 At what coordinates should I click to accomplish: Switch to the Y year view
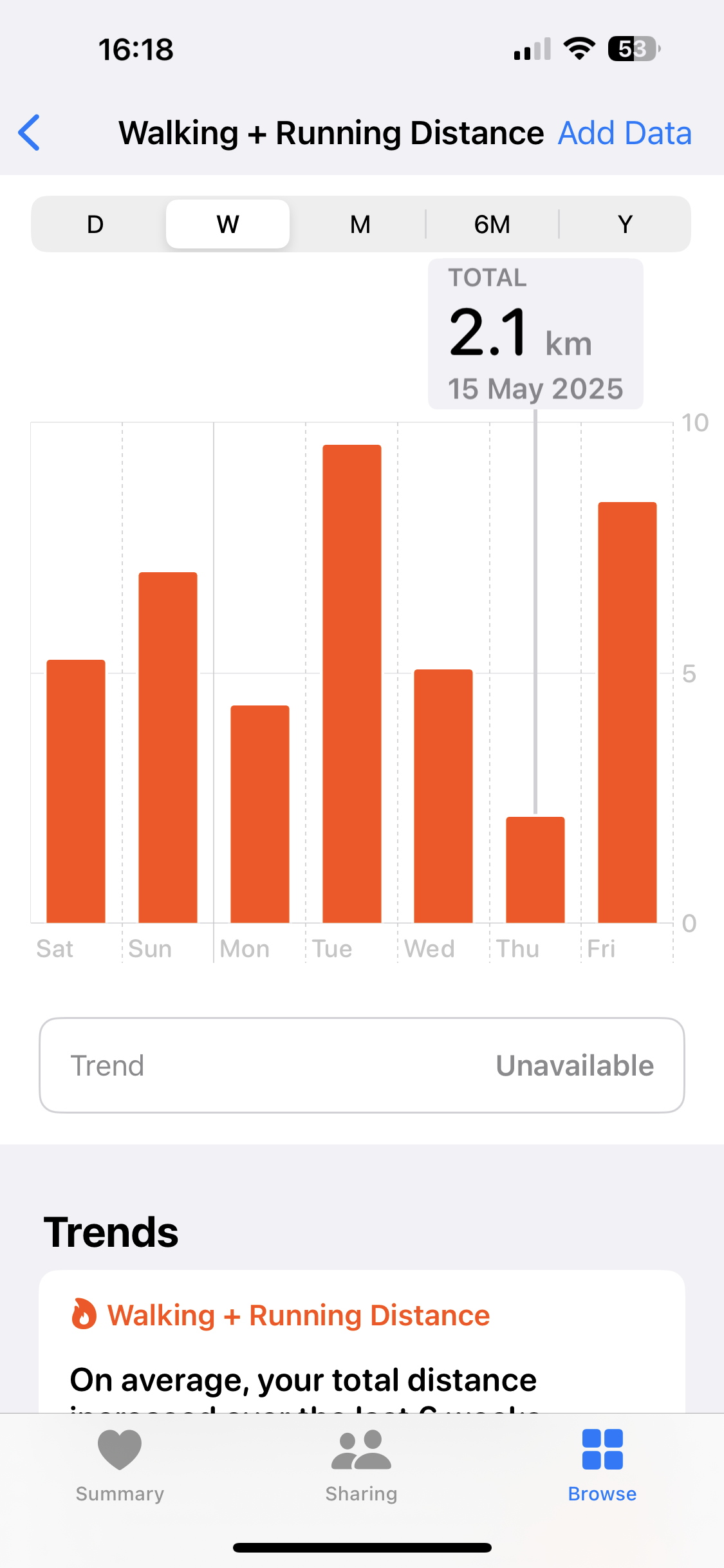coord(625,225)
